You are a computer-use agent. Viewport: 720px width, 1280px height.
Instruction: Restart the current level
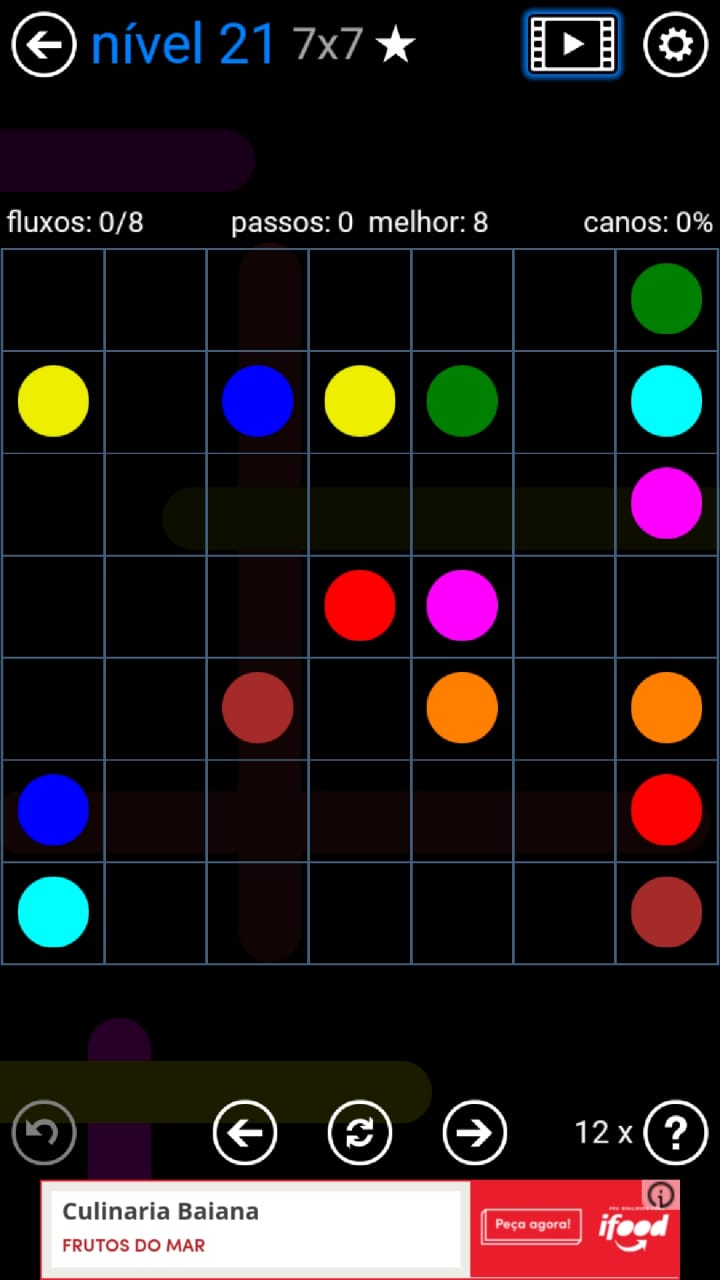point(360,1133)
